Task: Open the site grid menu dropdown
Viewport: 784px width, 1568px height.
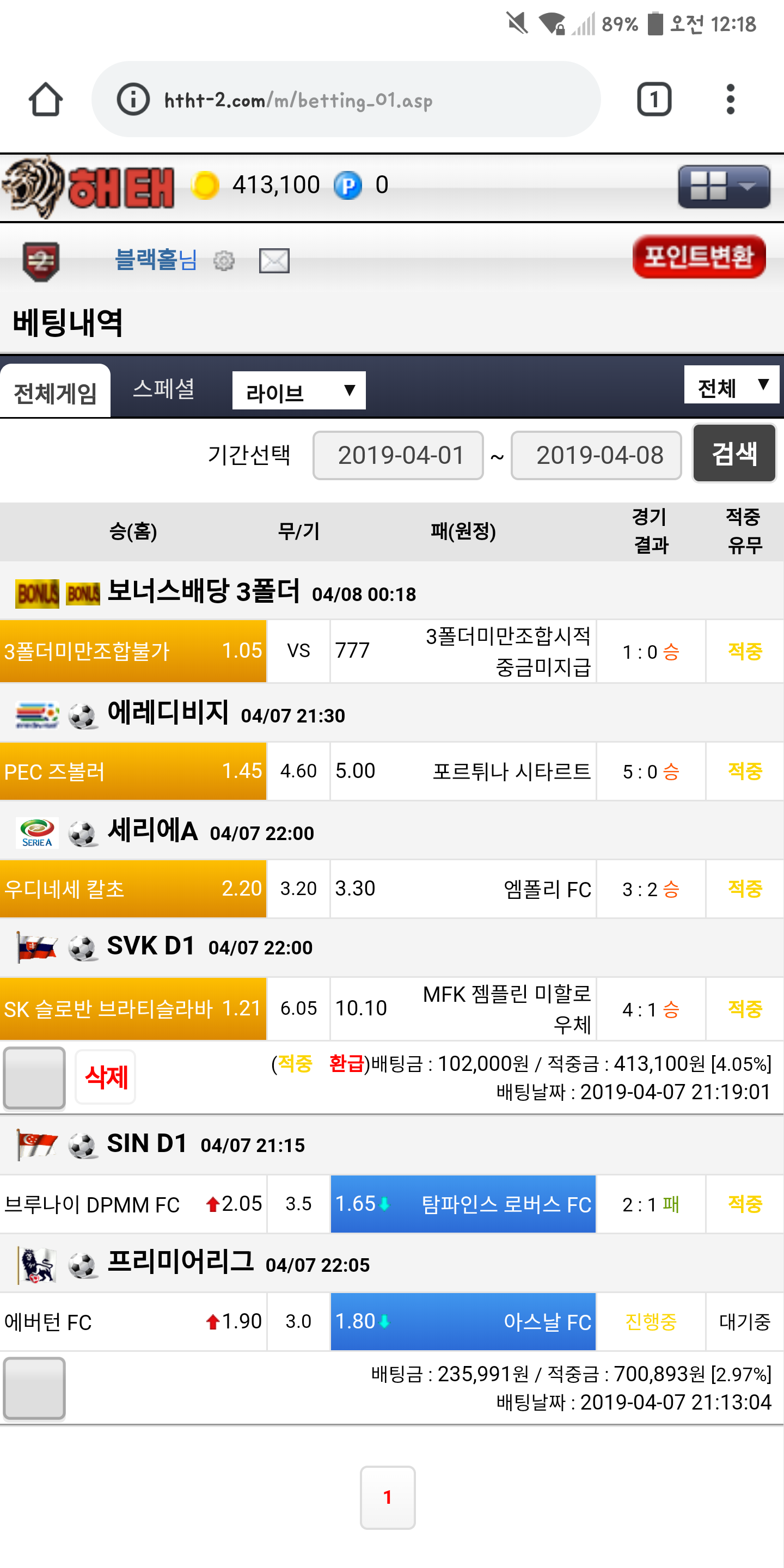Action: (x=723, y=186)
